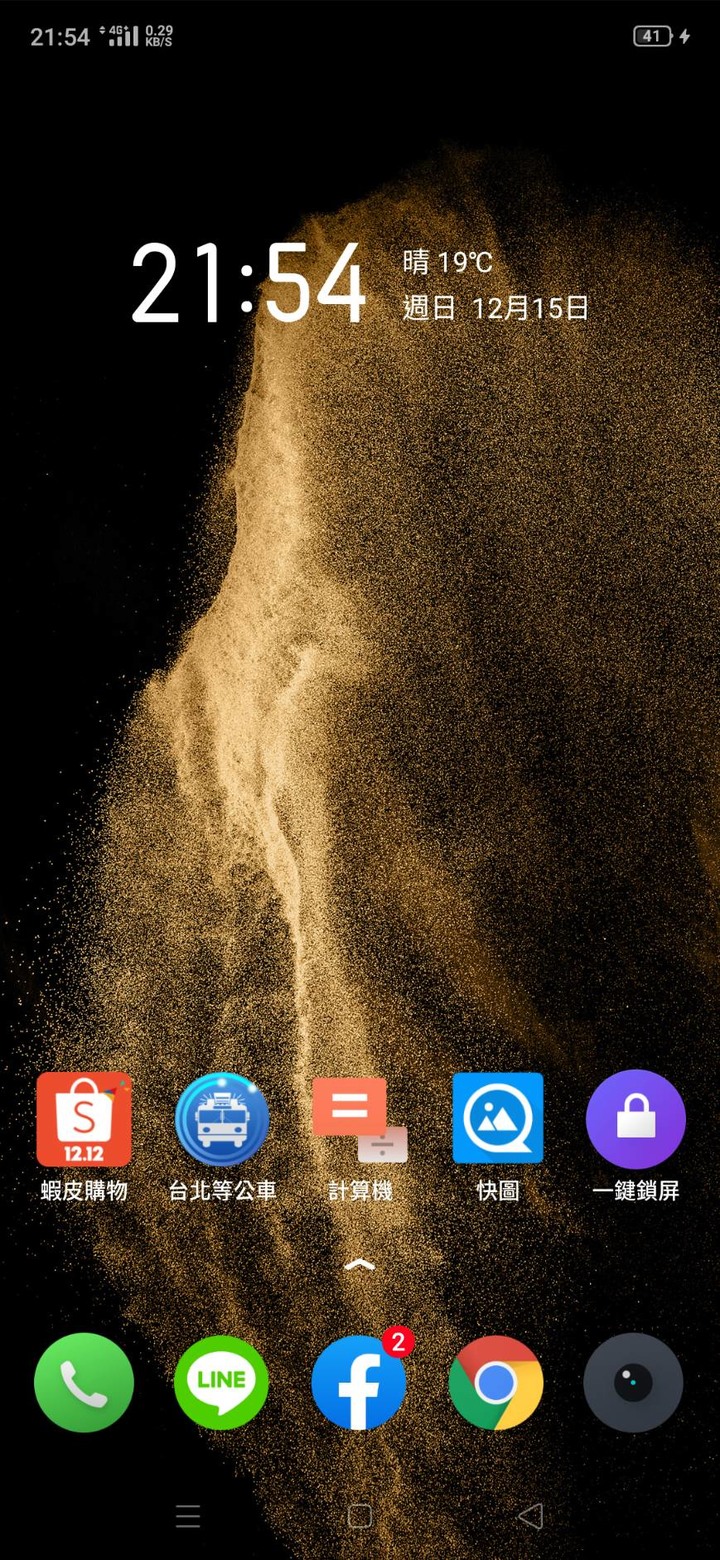Launch the LINE messenger app
Viewport: 720px width, 1560px height.
(222, 1383)
